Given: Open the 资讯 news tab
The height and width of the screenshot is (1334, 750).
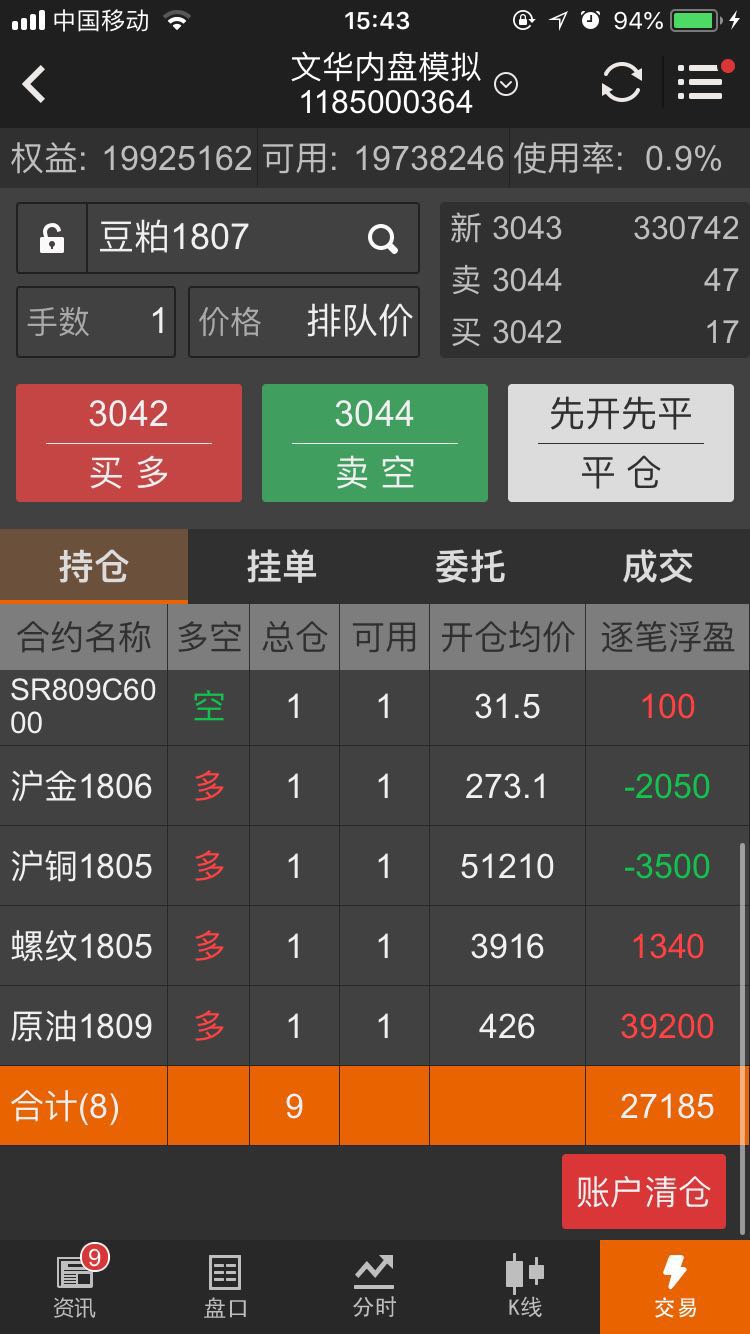Looking at the screenshot, I should pos(75,1287).
